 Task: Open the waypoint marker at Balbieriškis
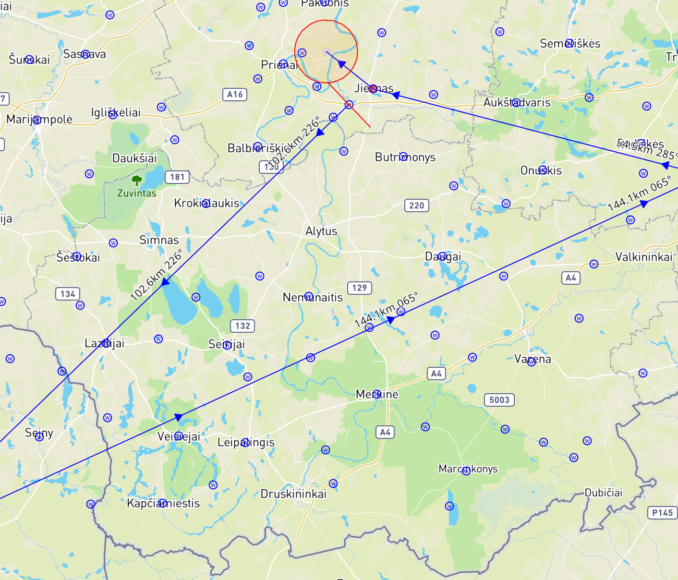point(259,147)
